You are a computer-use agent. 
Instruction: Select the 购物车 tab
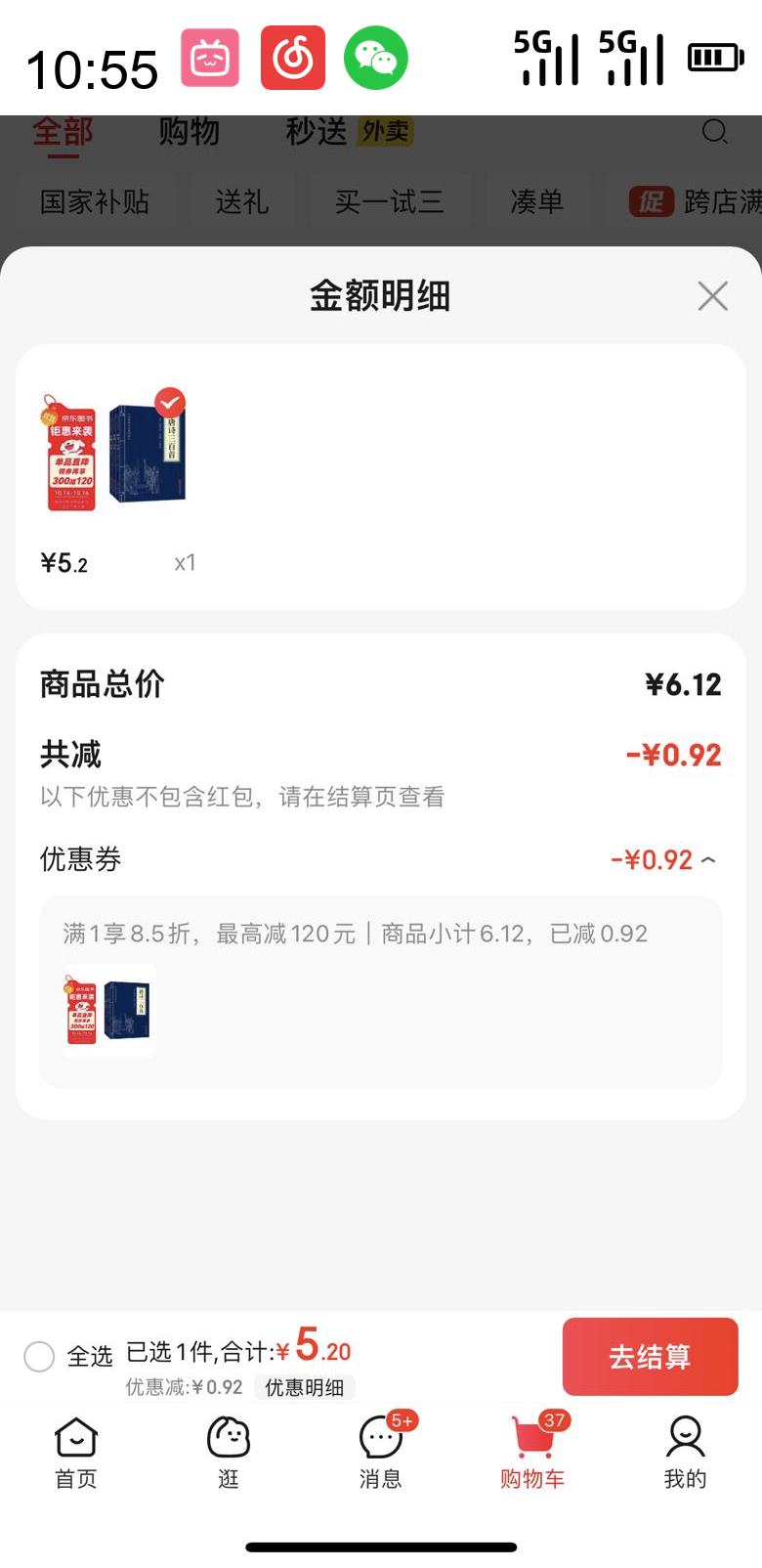533,1454
